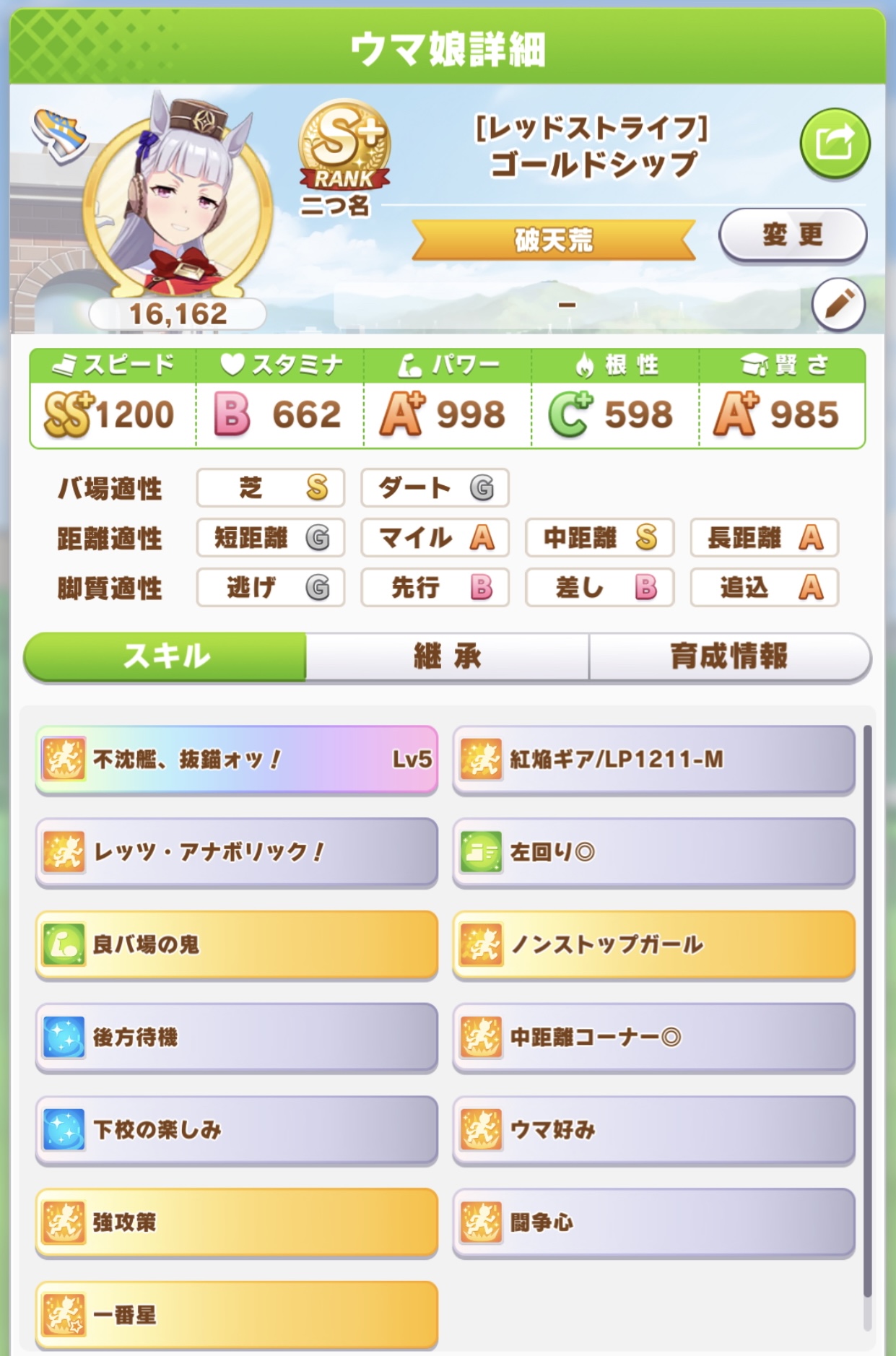Open the 良バ場の鬼 skill info

(237, 944)
